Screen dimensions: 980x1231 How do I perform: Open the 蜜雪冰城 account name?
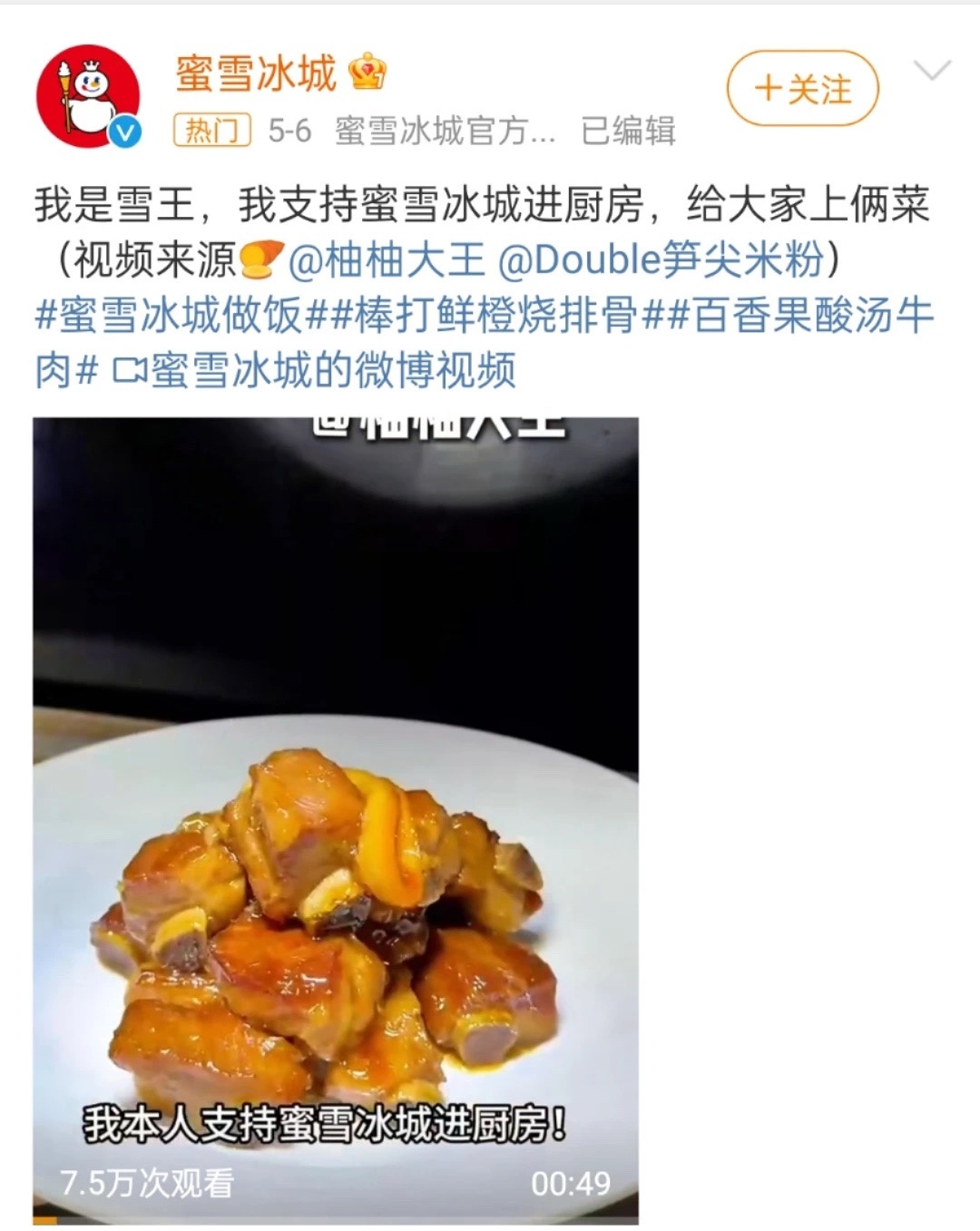256,73
